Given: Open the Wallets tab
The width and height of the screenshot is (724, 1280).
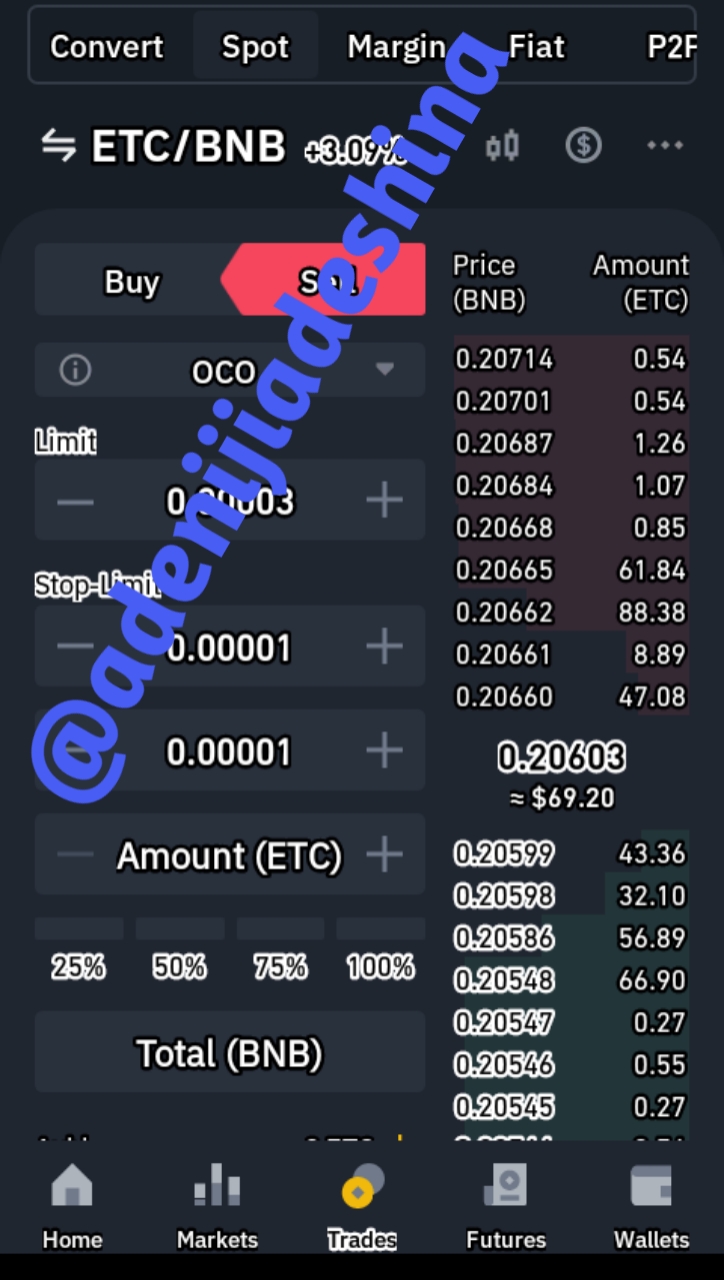Looking at the screenshot, I should pos(651,1207).
